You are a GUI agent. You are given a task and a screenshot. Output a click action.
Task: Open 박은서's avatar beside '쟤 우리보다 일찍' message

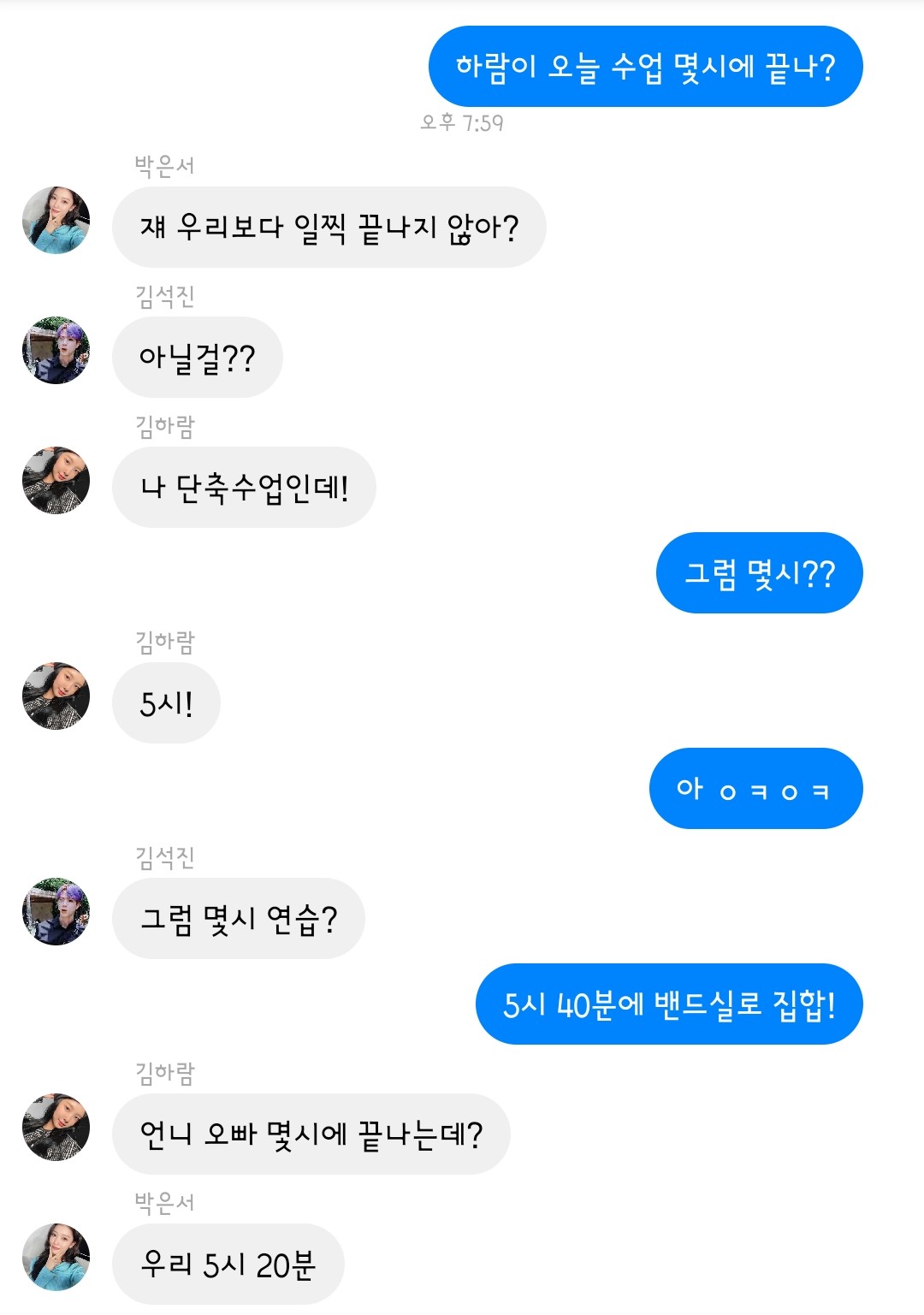tap(56, 221)
